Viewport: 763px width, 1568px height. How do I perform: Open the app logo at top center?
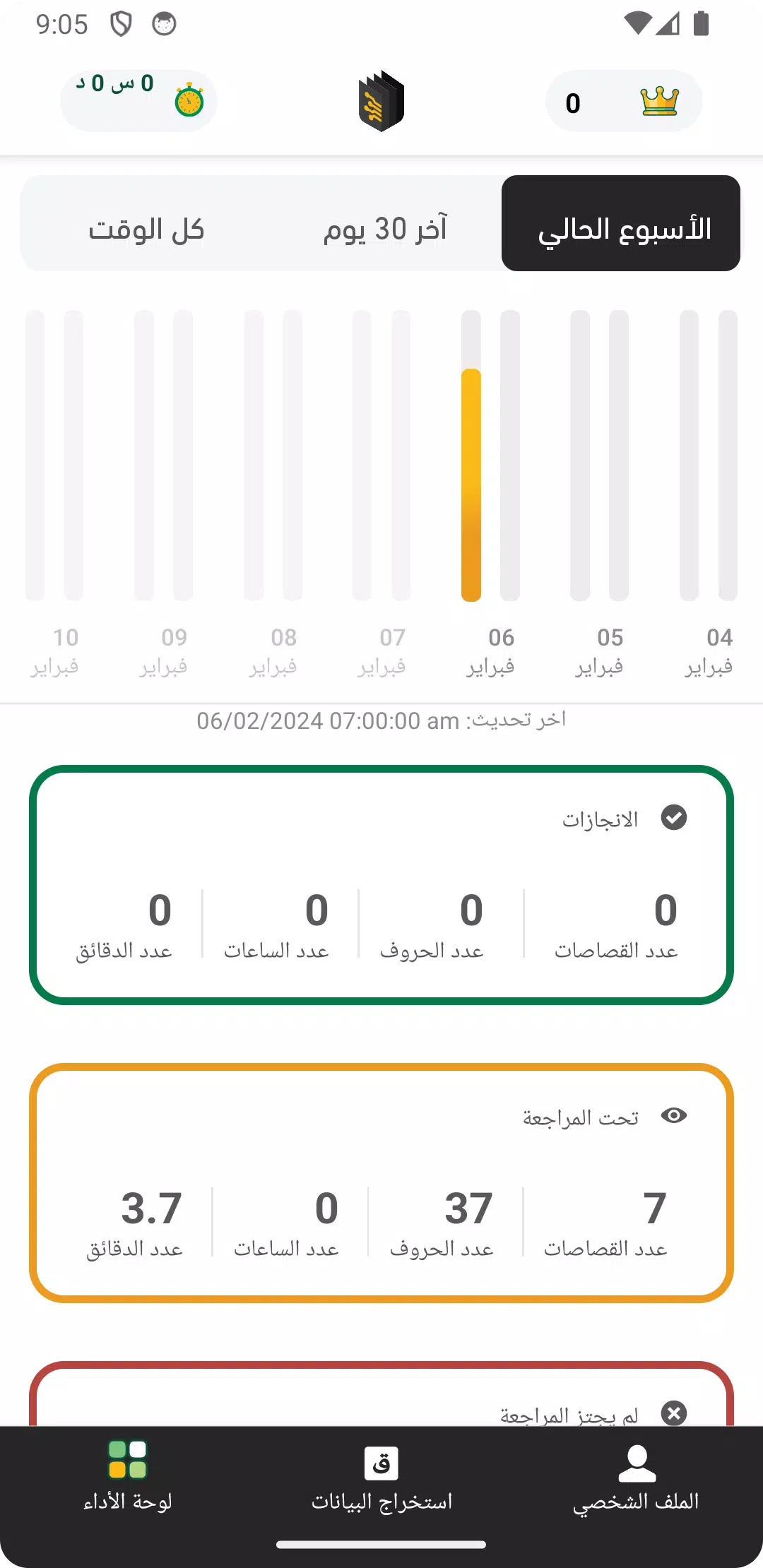(380, 101)
